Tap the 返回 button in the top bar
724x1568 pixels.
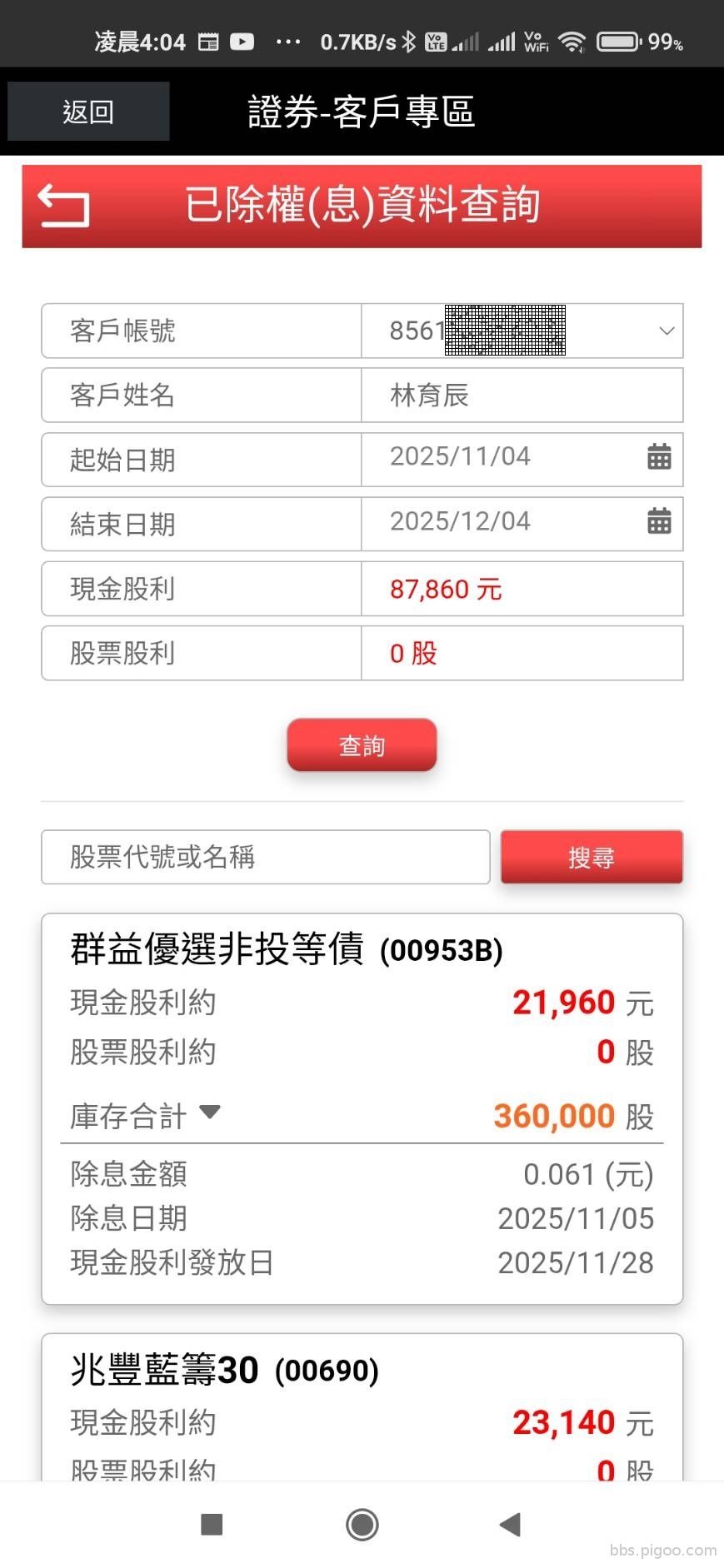[88, 112]
